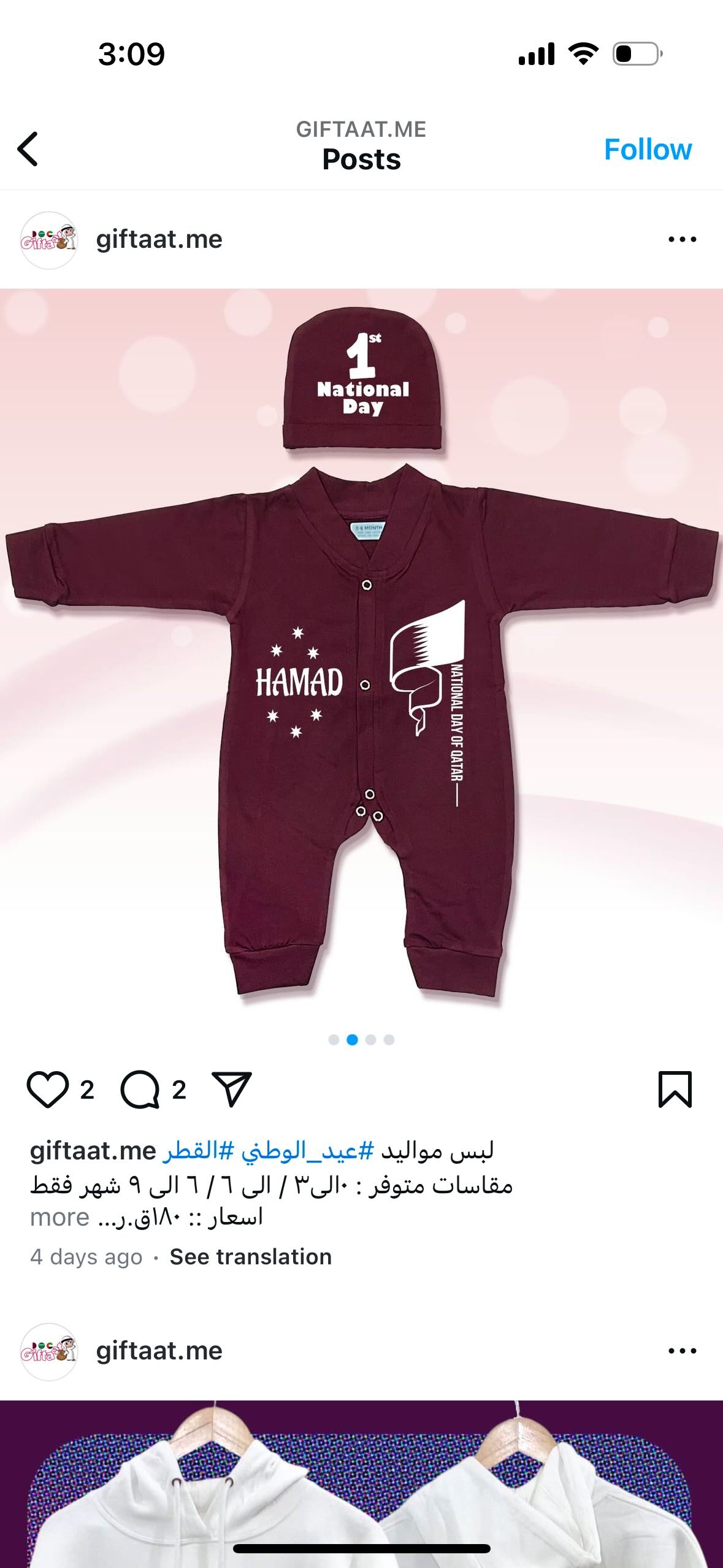Image resolution: width=723 pixels, height=1568 pixels.
Task: Bookmark the maroon romper post
Action: pos(675,1090)
